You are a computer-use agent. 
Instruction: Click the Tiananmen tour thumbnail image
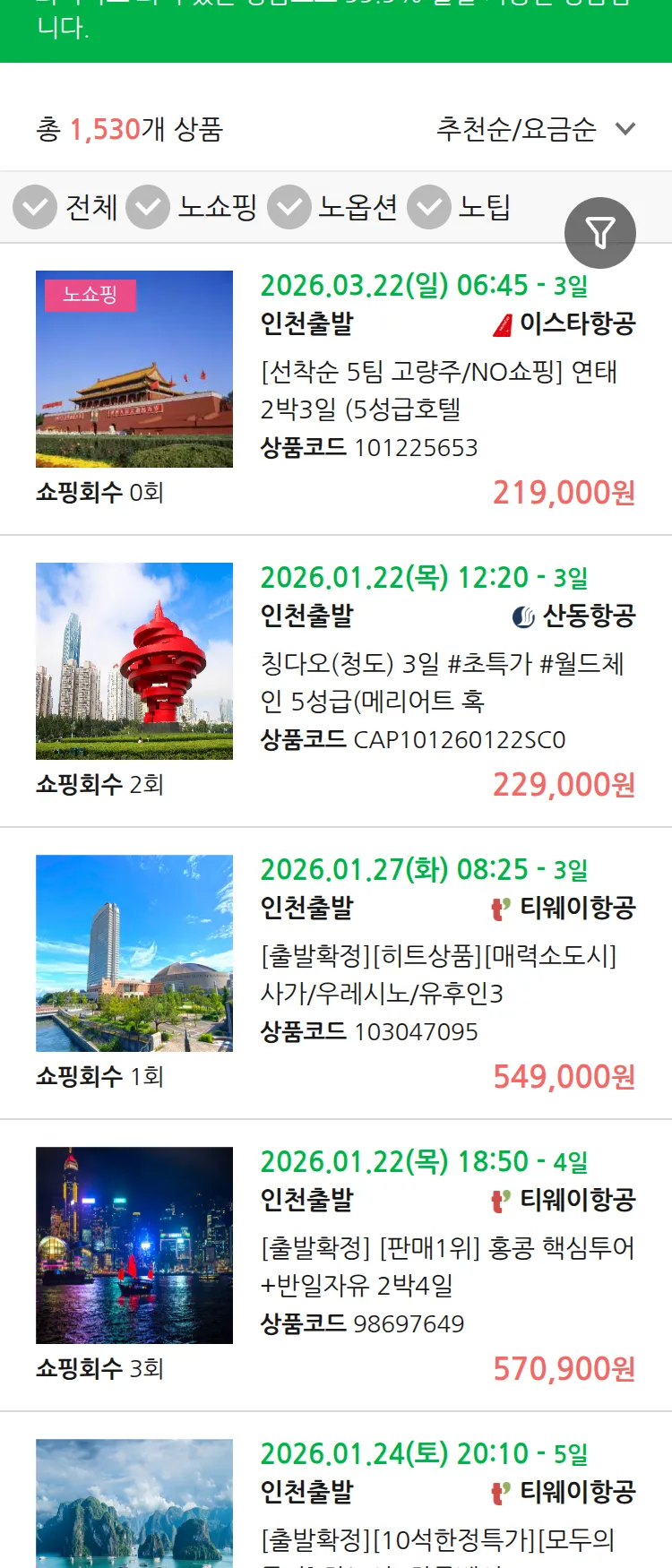point(134,368)
